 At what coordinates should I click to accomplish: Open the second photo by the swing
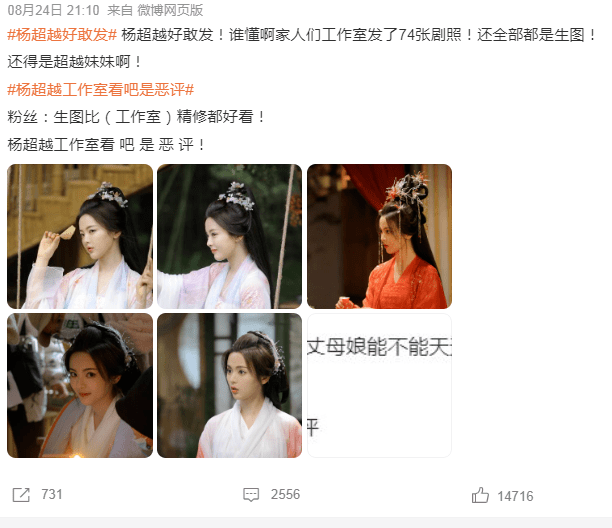coord(229,237)
